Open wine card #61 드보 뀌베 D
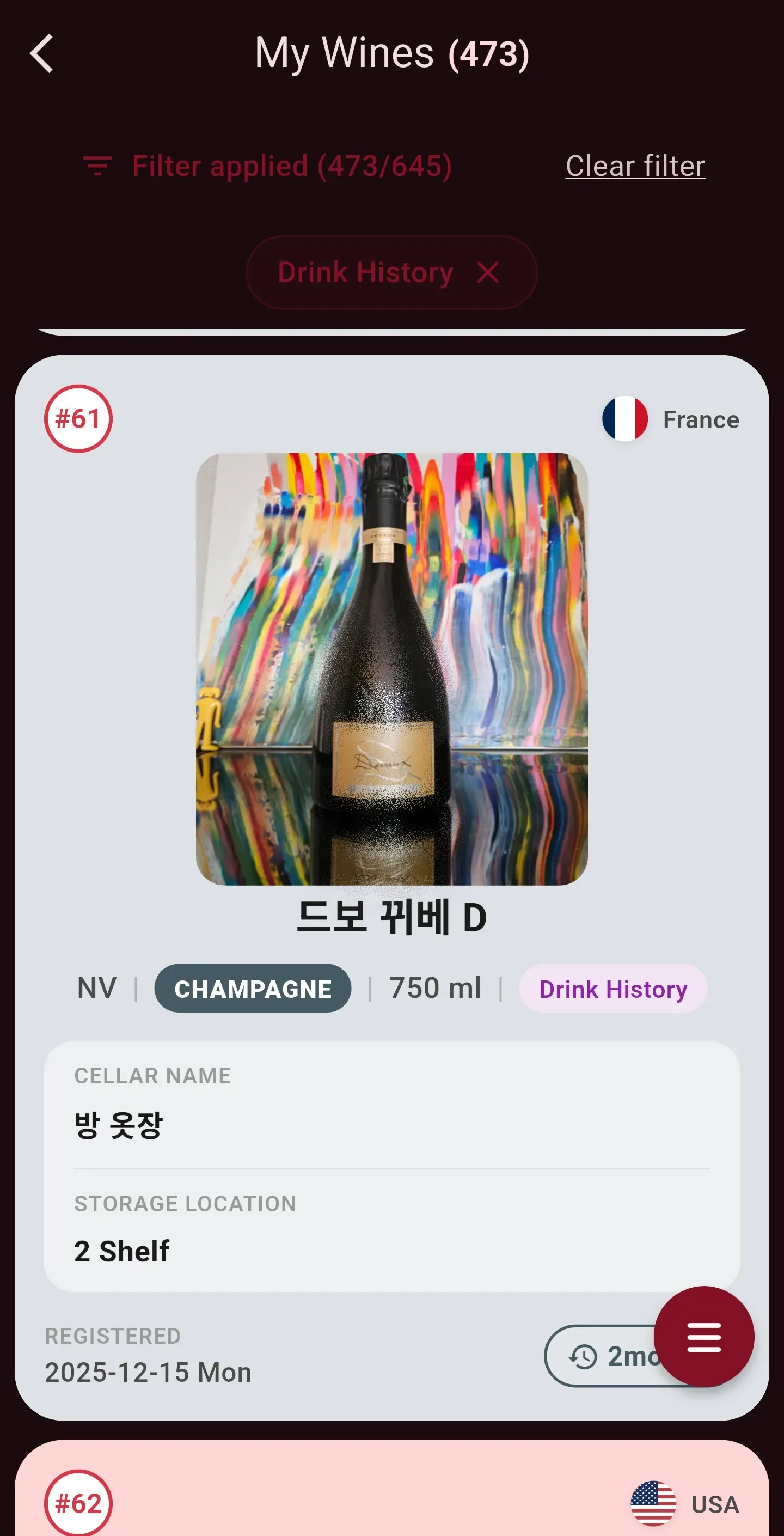 (x=391, y=887)
